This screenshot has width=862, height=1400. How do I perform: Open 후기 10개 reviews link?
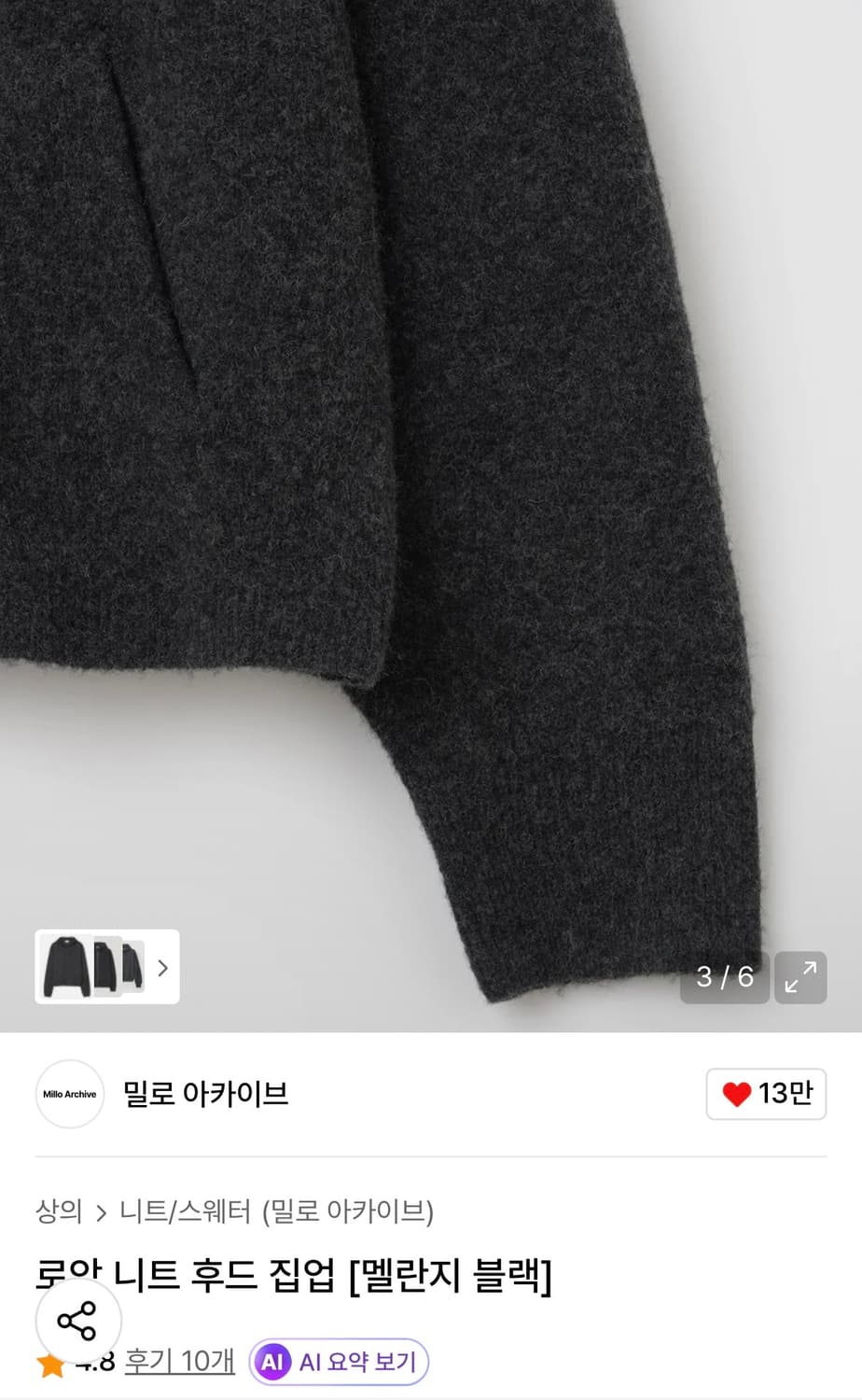coord(179,1361)
